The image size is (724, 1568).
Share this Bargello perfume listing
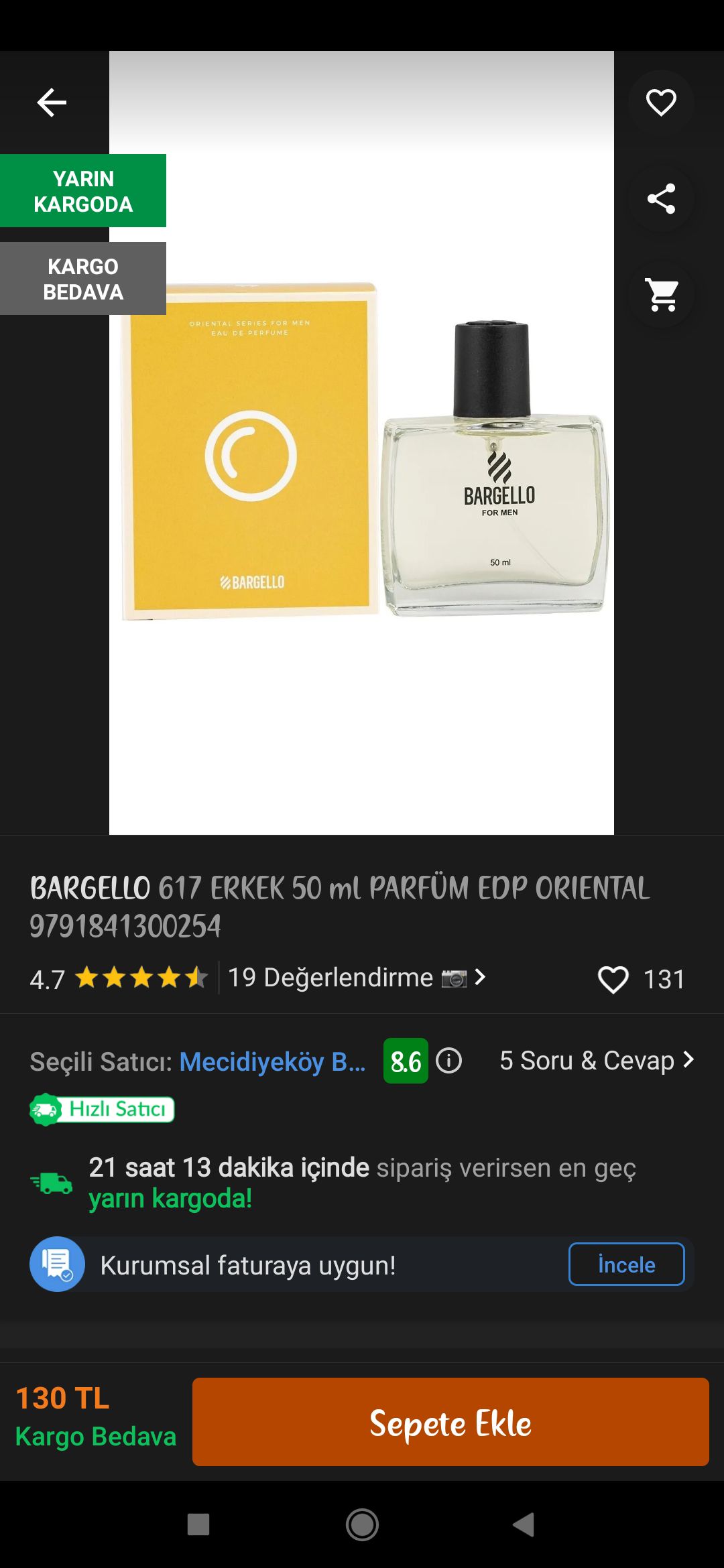(x=661, y=199)
